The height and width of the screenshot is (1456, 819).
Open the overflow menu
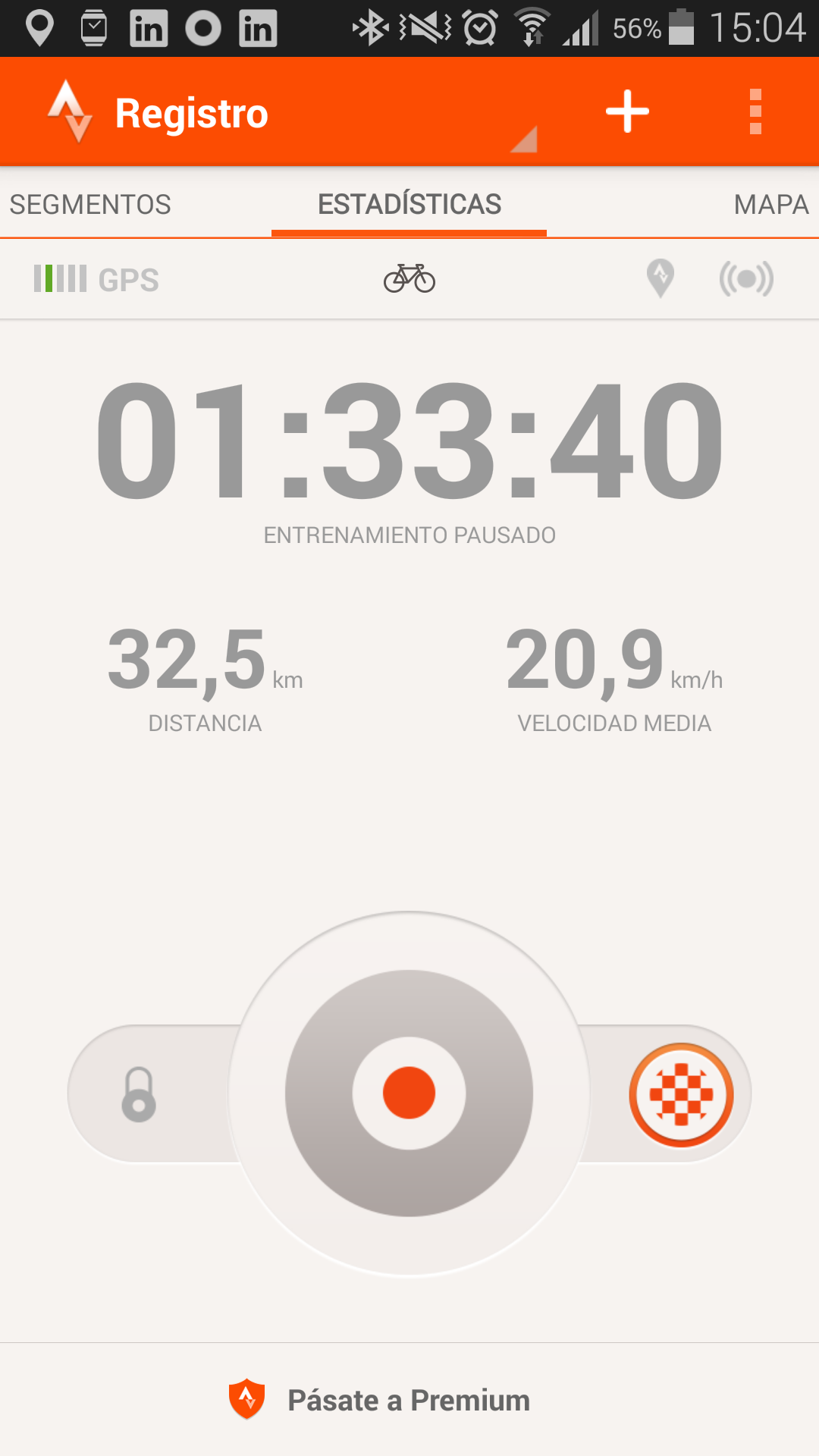tap(755, 111)
